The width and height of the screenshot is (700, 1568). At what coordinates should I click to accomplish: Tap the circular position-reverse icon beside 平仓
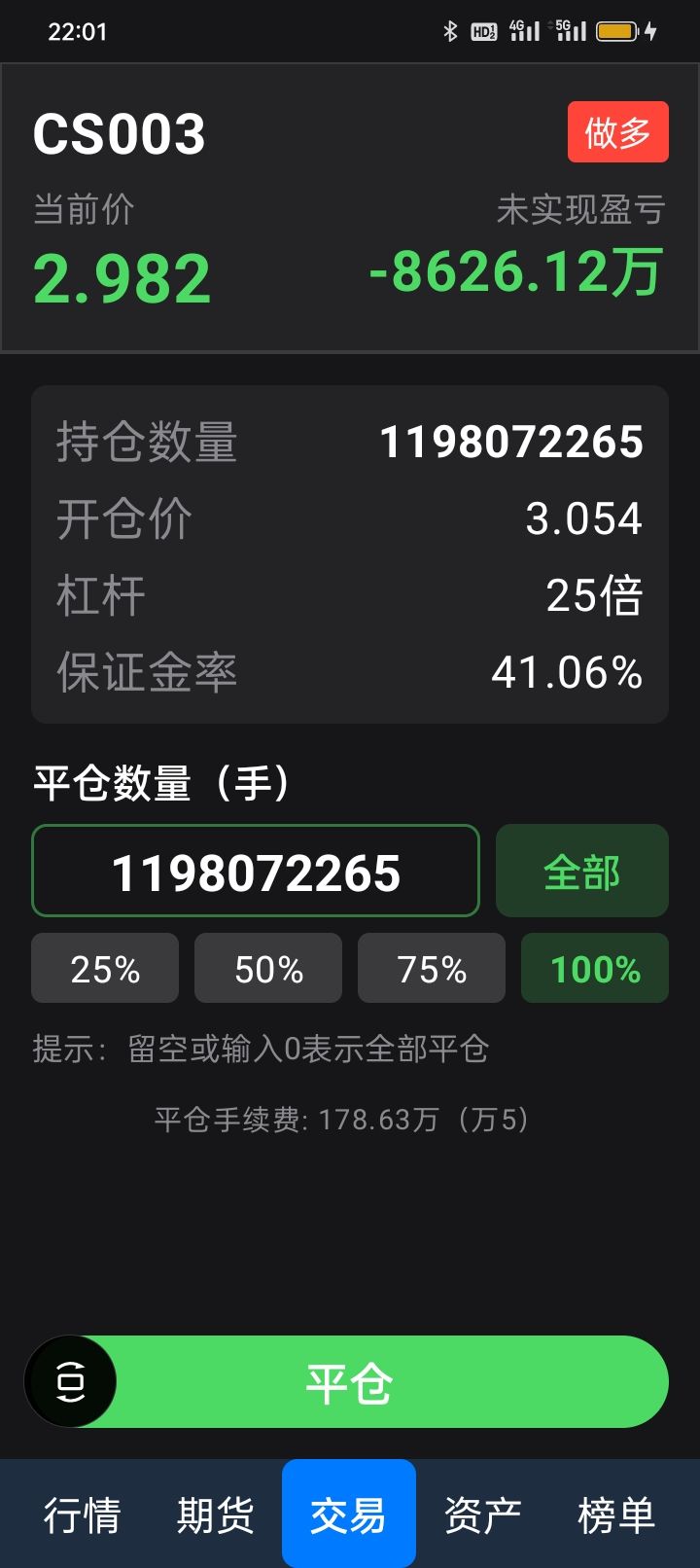(70, 1381)
